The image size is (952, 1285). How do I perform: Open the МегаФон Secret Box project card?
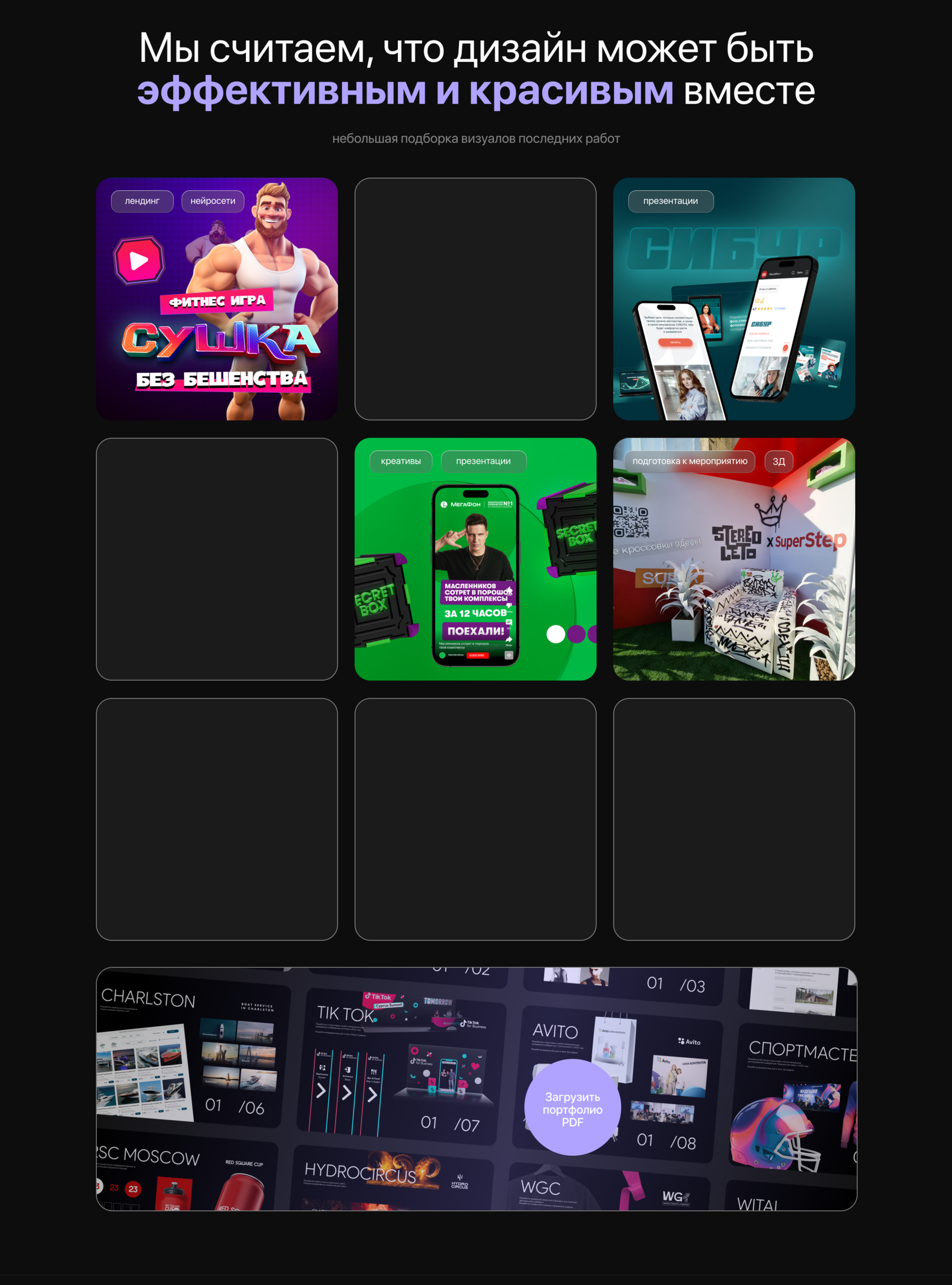point(475,559)
